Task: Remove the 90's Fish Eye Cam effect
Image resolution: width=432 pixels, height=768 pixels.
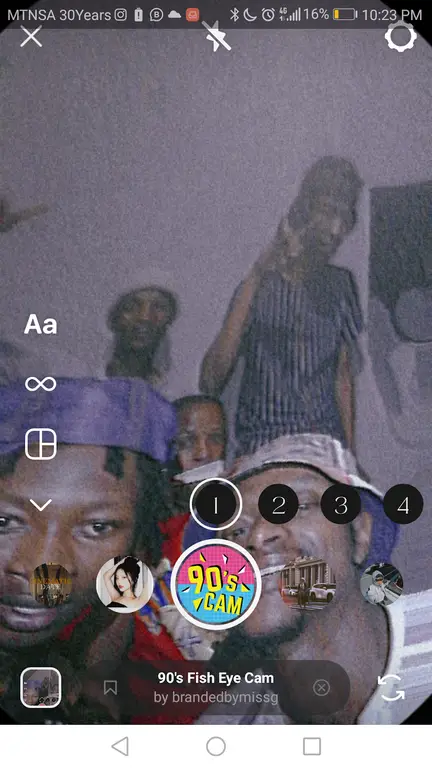Action: 321,688
